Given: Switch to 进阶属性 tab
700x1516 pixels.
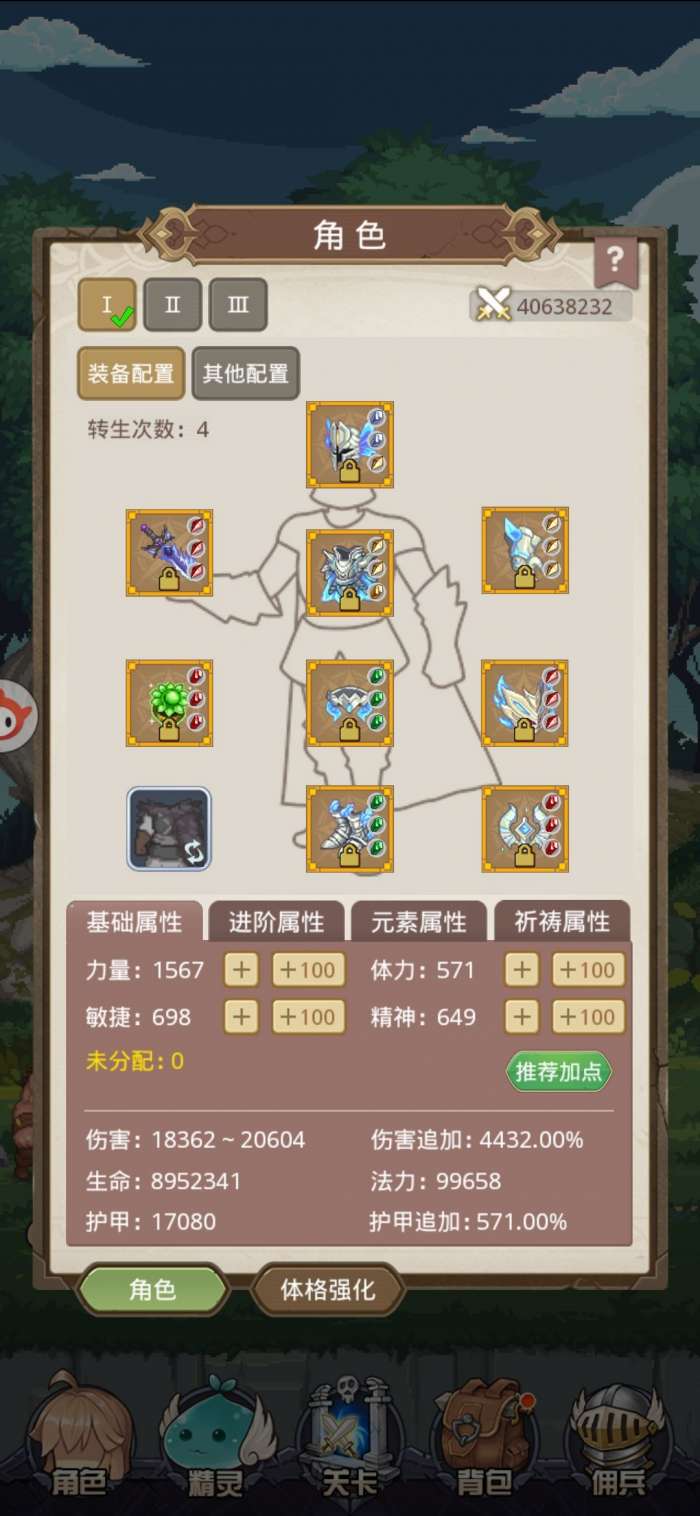Looking at the screenshot, I should [x=276, y=922].
